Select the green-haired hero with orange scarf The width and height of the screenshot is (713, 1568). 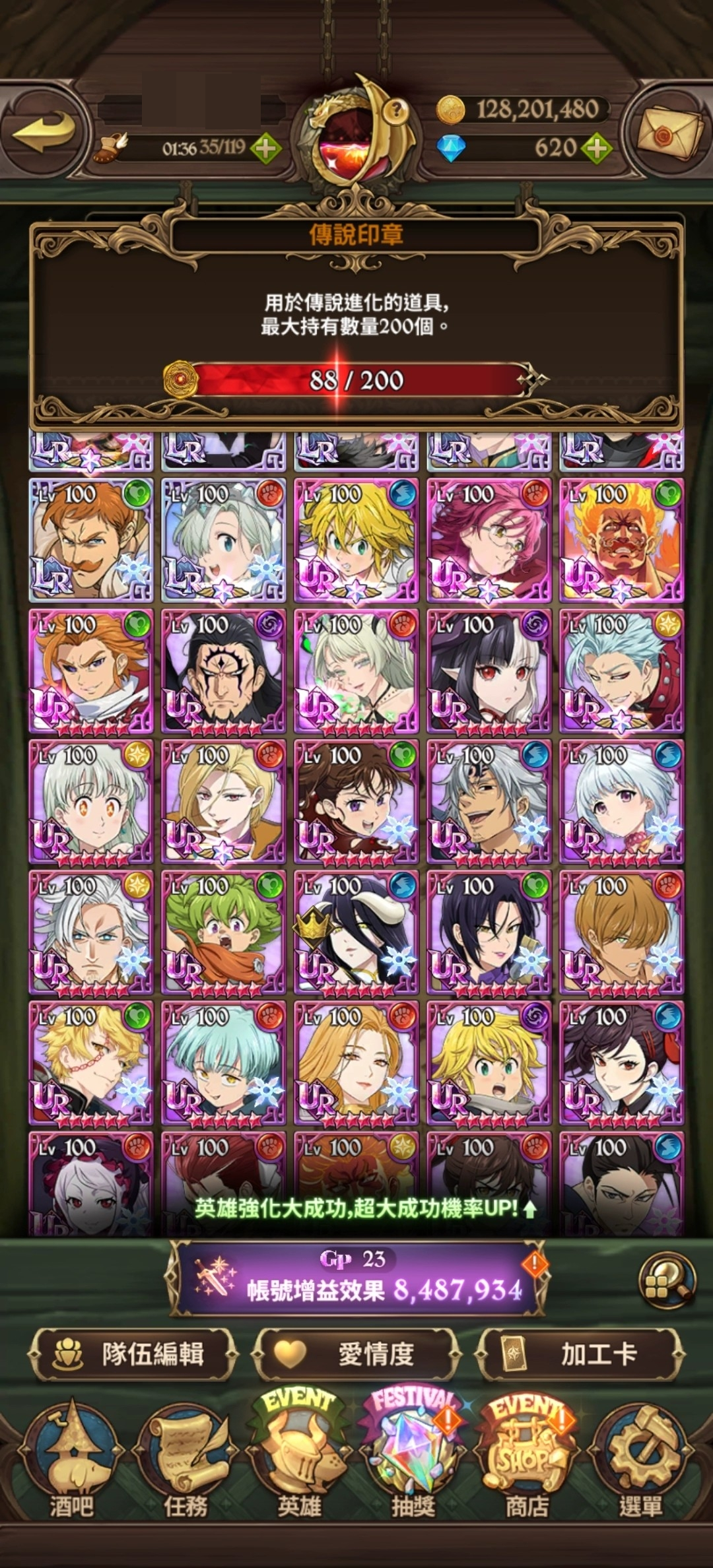click(x=224, y=932)
